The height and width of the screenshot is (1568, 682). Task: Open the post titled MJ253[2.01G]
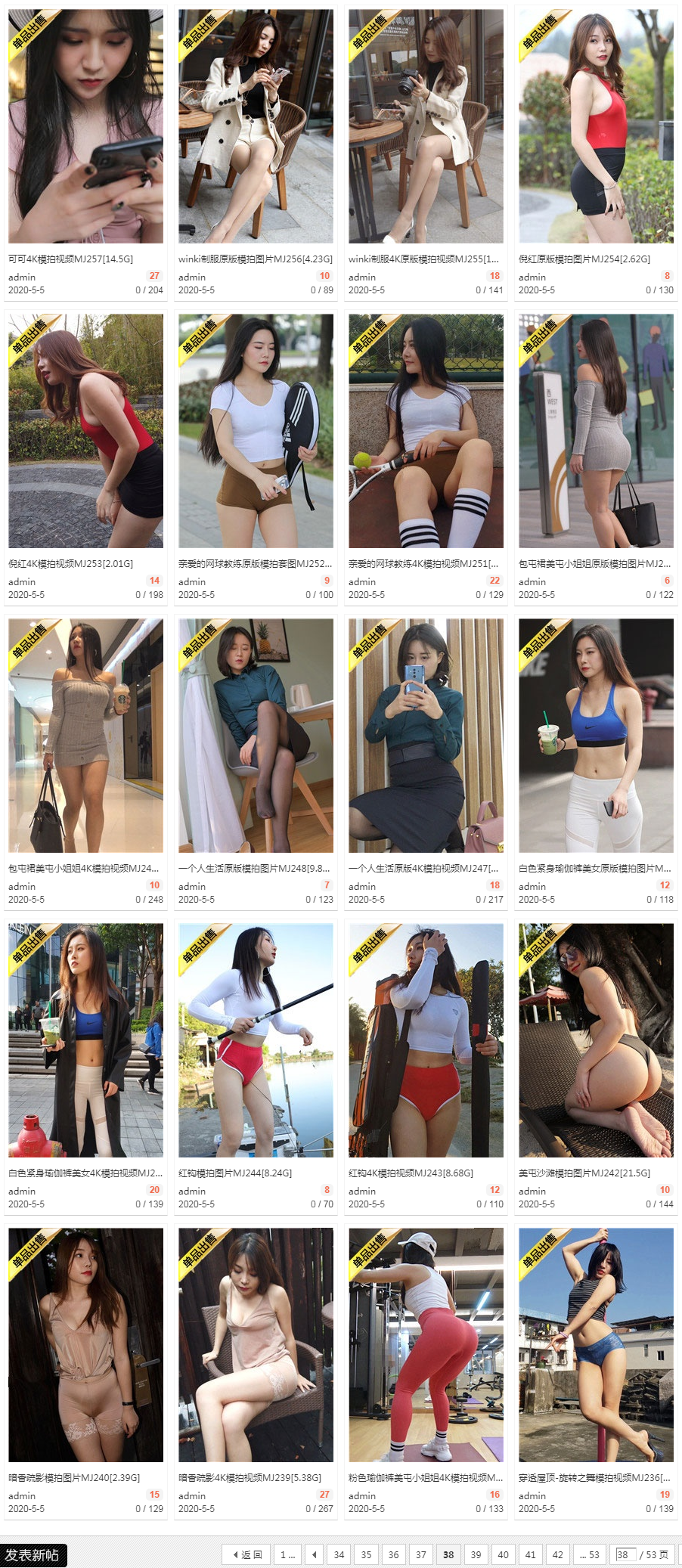(70, 563)
